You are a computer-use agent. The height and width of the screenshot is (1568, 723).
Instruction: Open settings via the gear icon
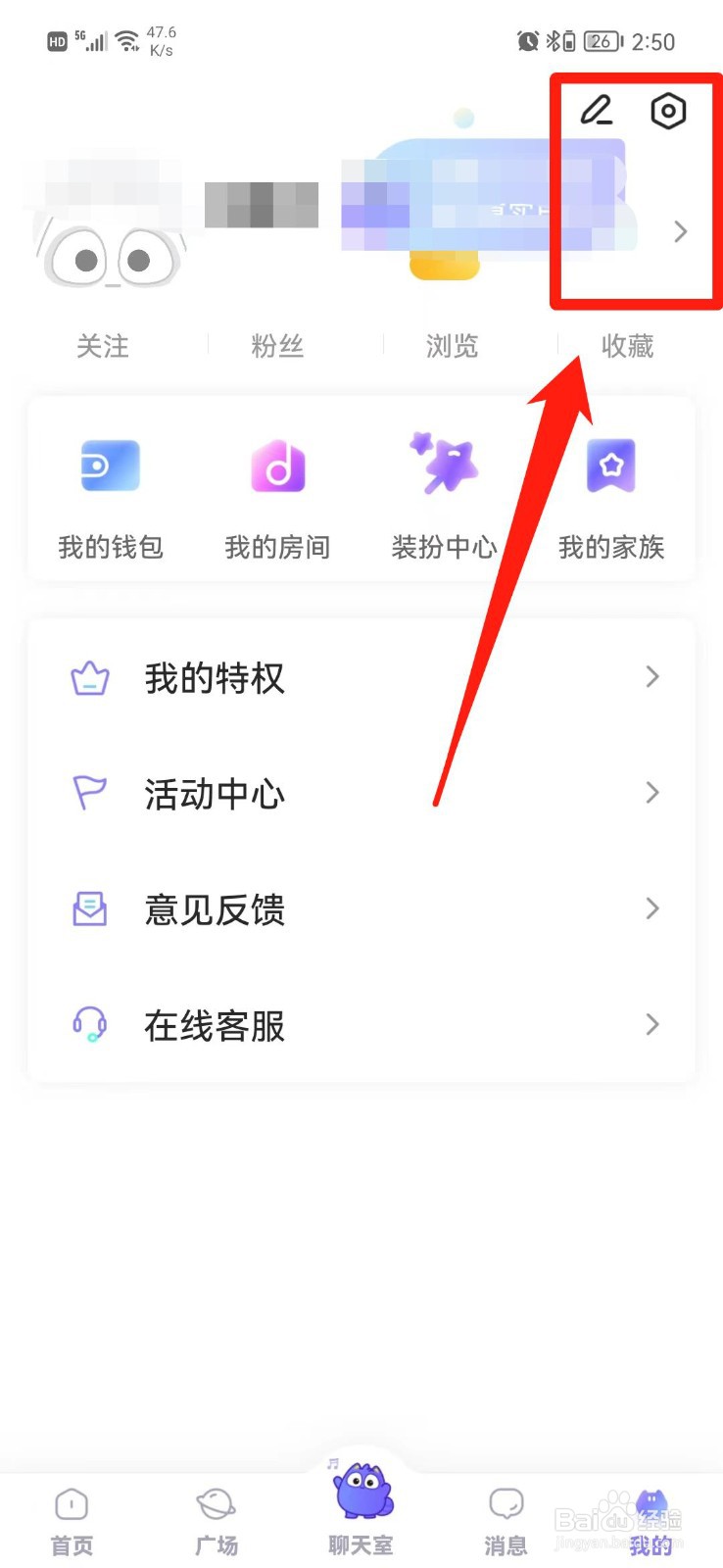click(668, 111)
